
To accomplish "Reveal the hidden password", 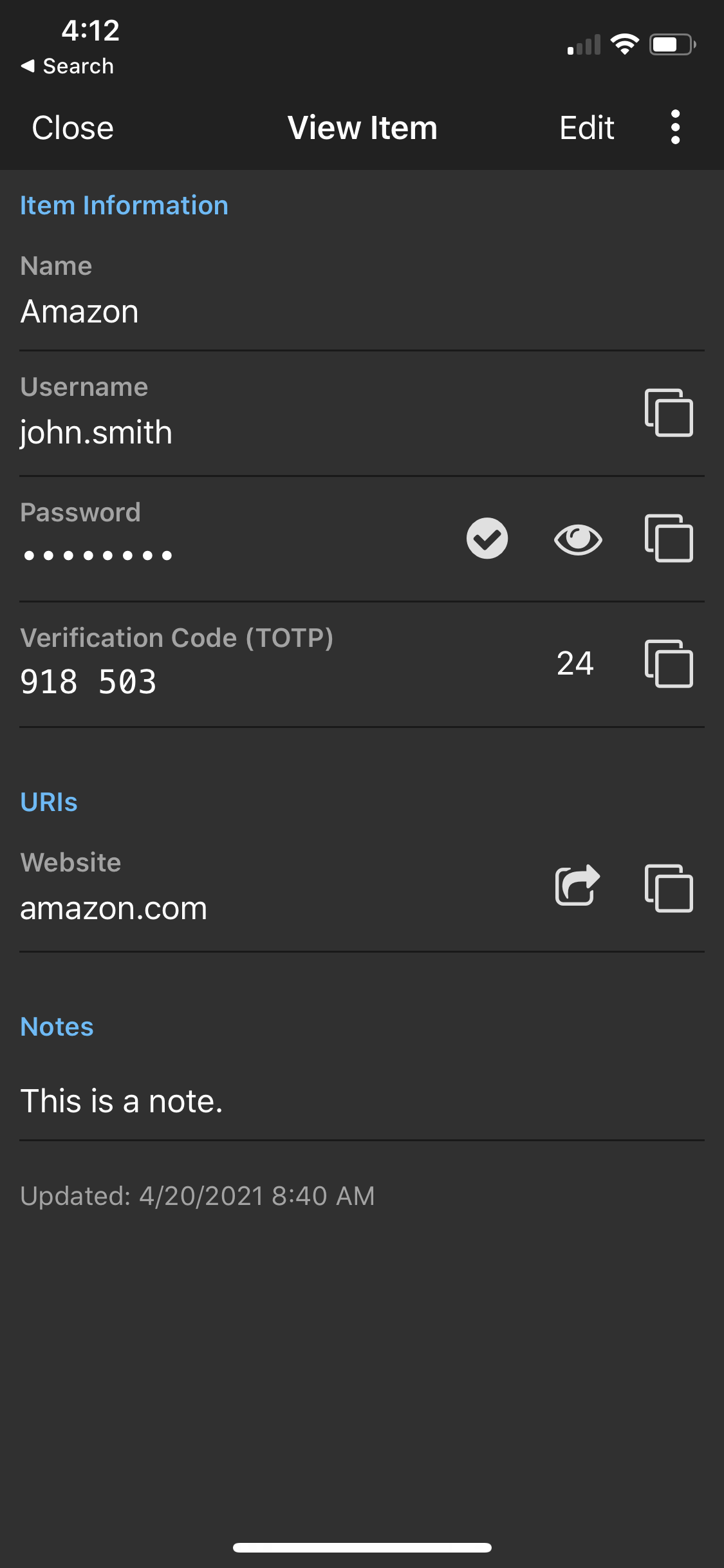I will click(x=578, y=539).
